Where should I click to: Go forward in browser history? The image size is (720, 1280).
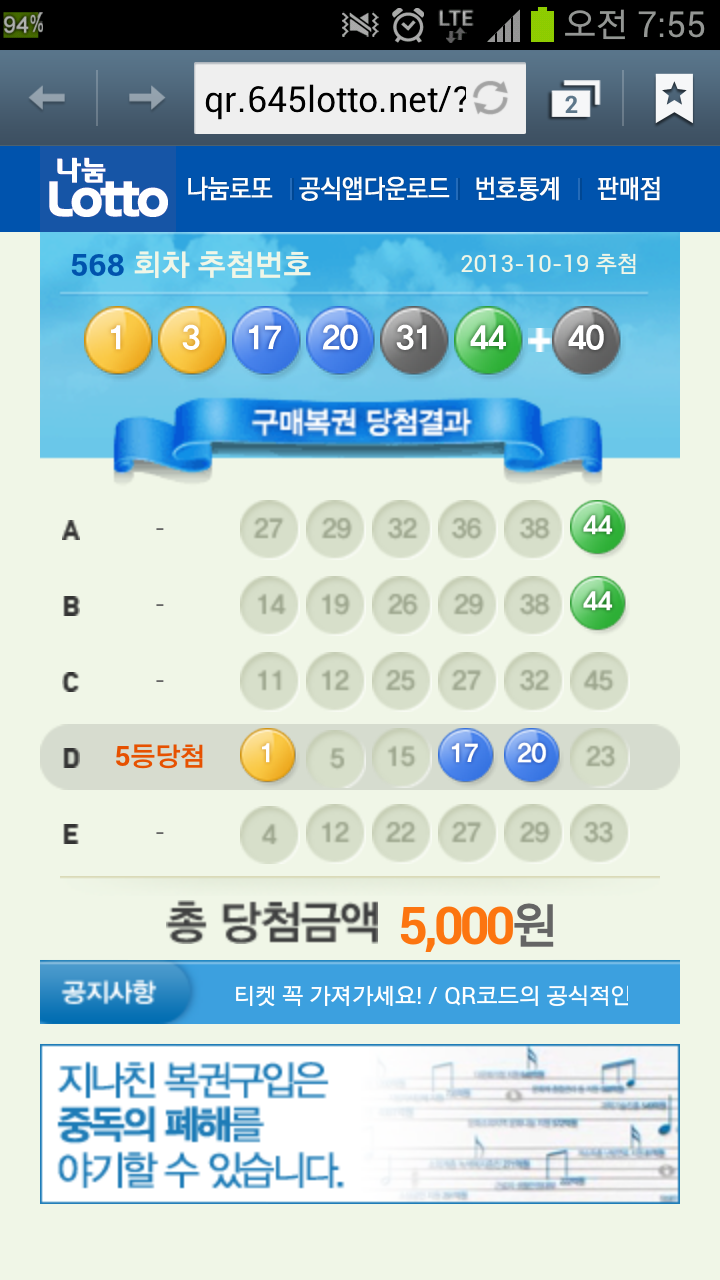pyautogui.click(x=147, y=98)
